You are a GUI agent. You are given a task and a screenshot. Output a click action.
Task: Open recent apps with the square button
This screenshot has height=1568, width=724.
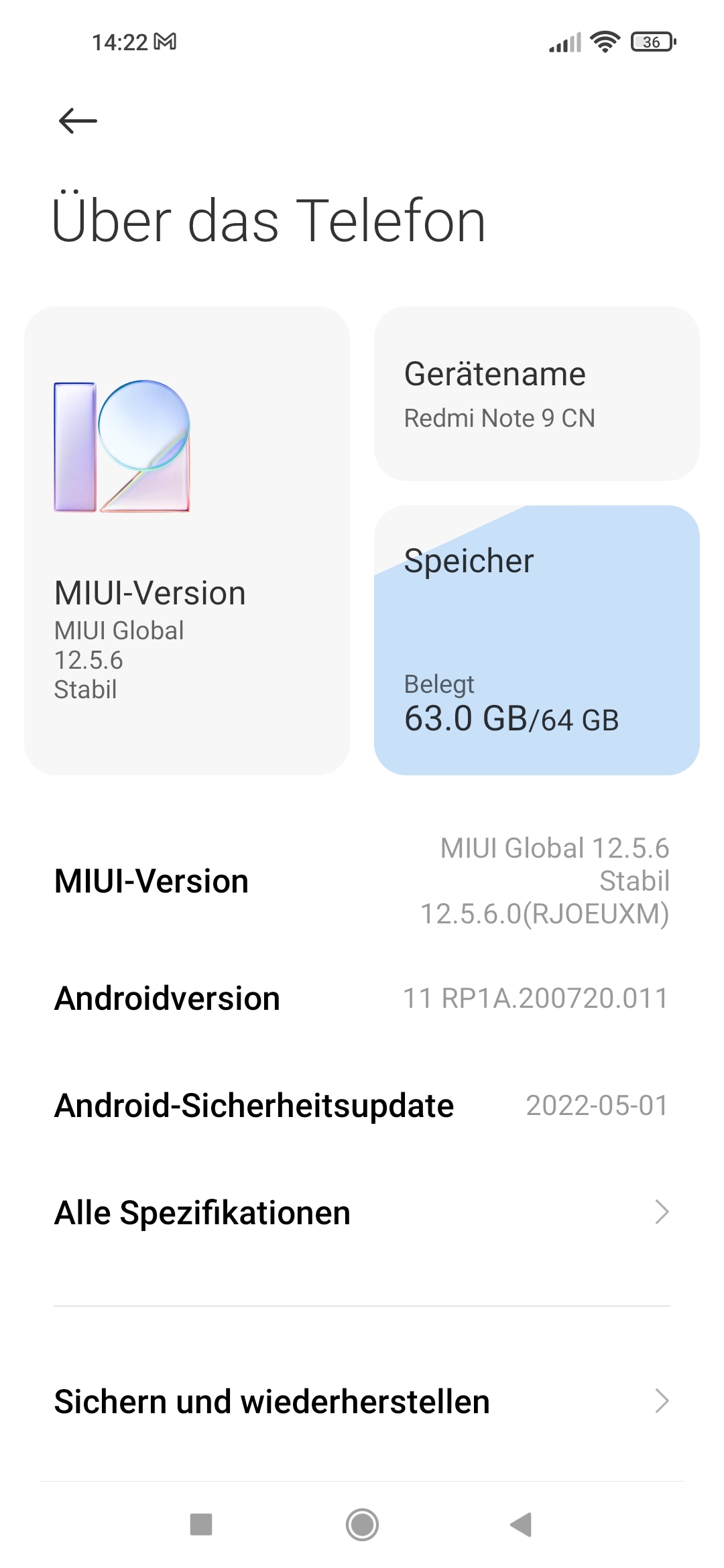(201, 1524)
